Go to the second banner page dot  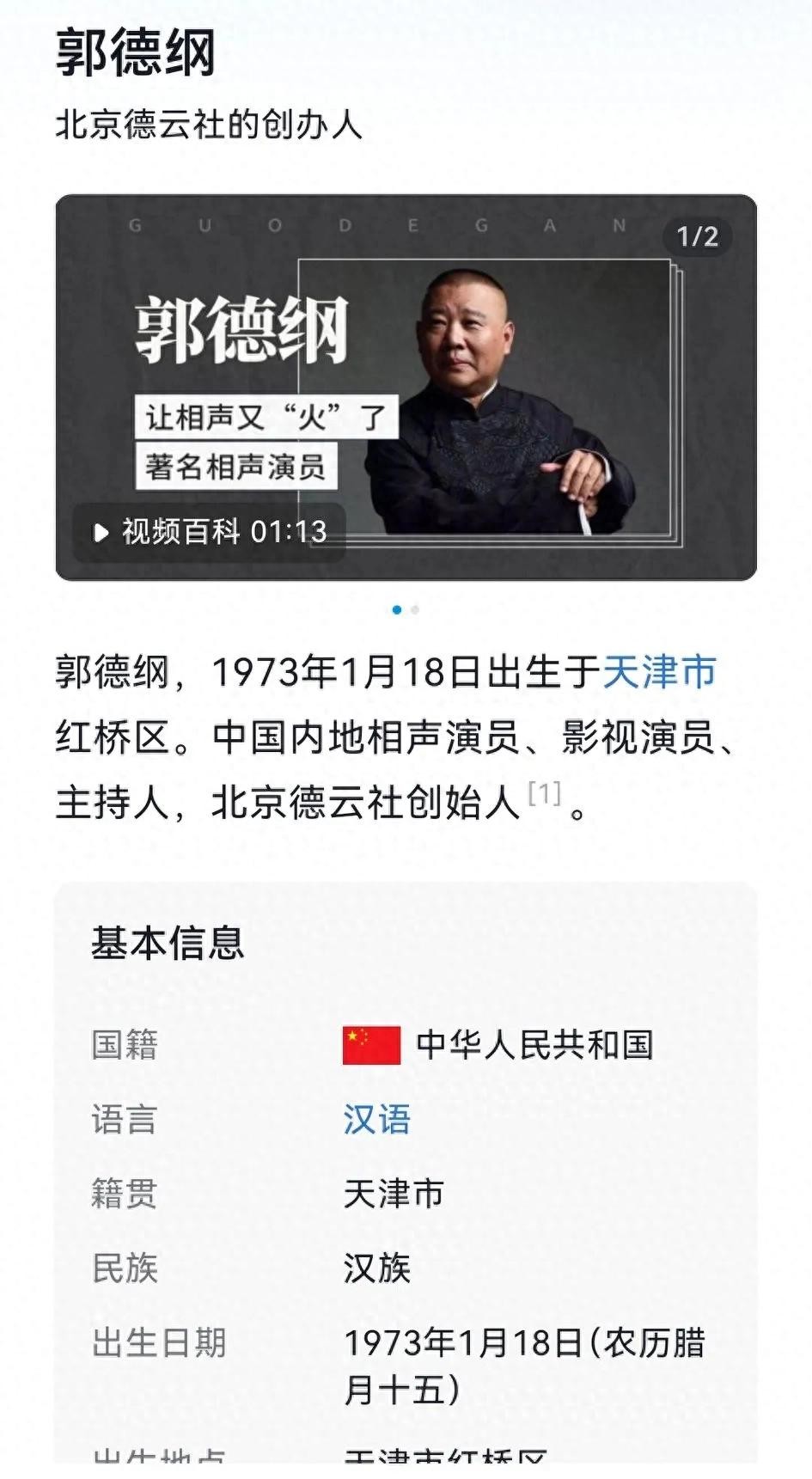coord(416,610)
